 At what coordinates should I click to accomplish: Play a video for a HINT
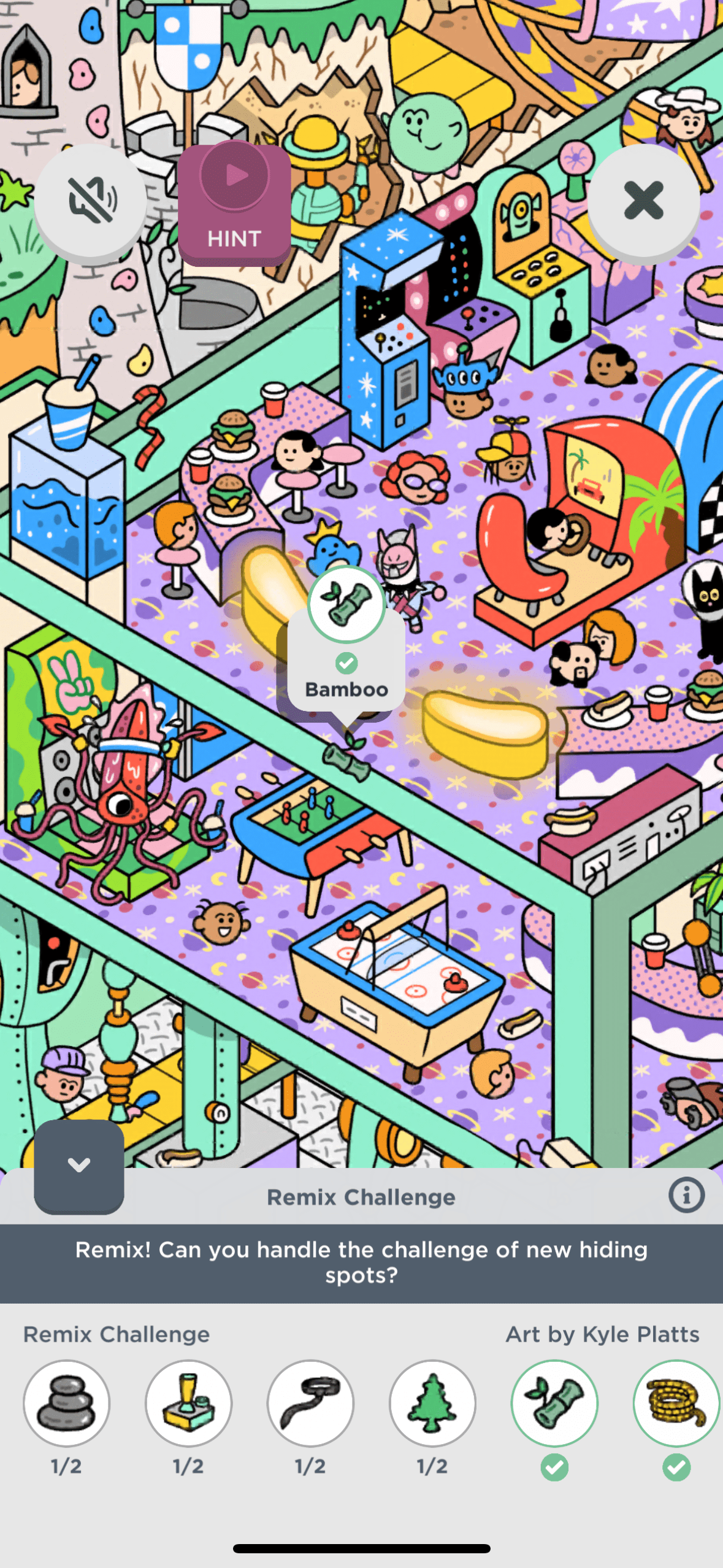tap(234, 204)
